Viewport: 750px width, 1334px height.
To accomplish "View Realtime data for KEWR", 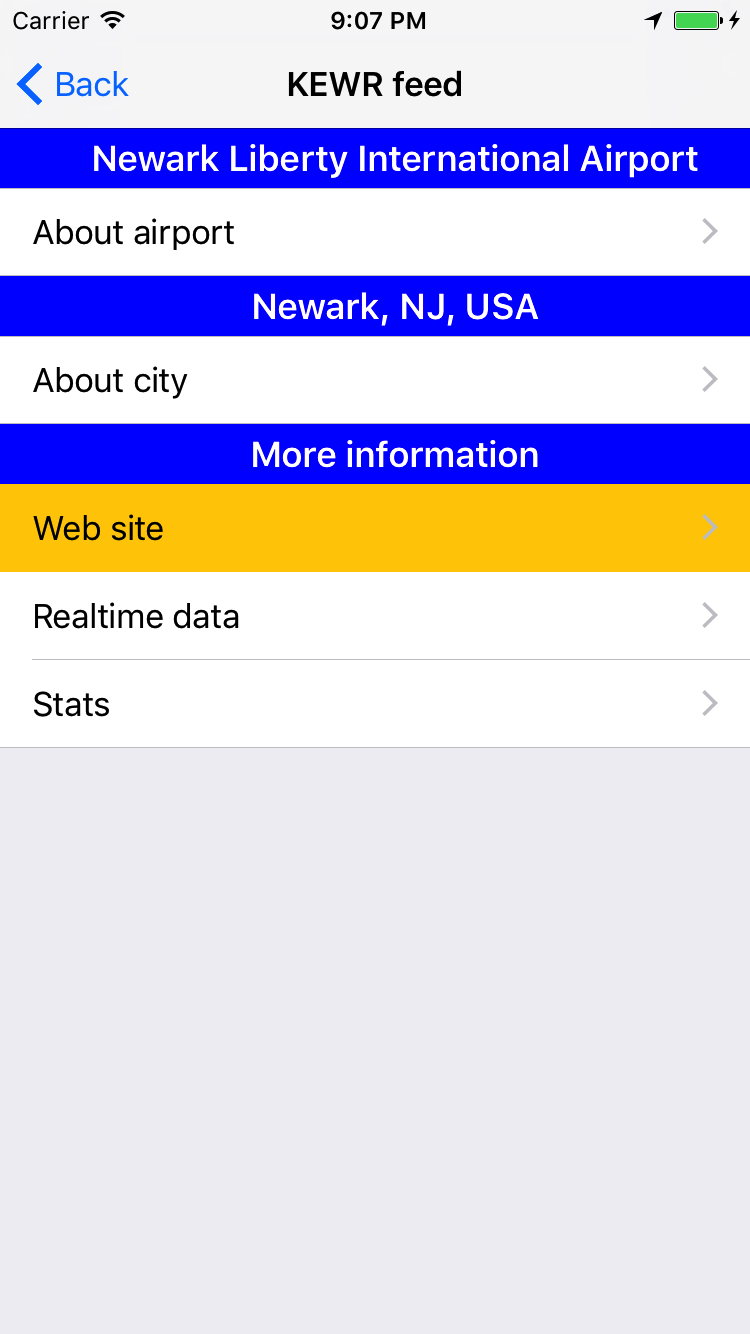I will click(375, 616).
